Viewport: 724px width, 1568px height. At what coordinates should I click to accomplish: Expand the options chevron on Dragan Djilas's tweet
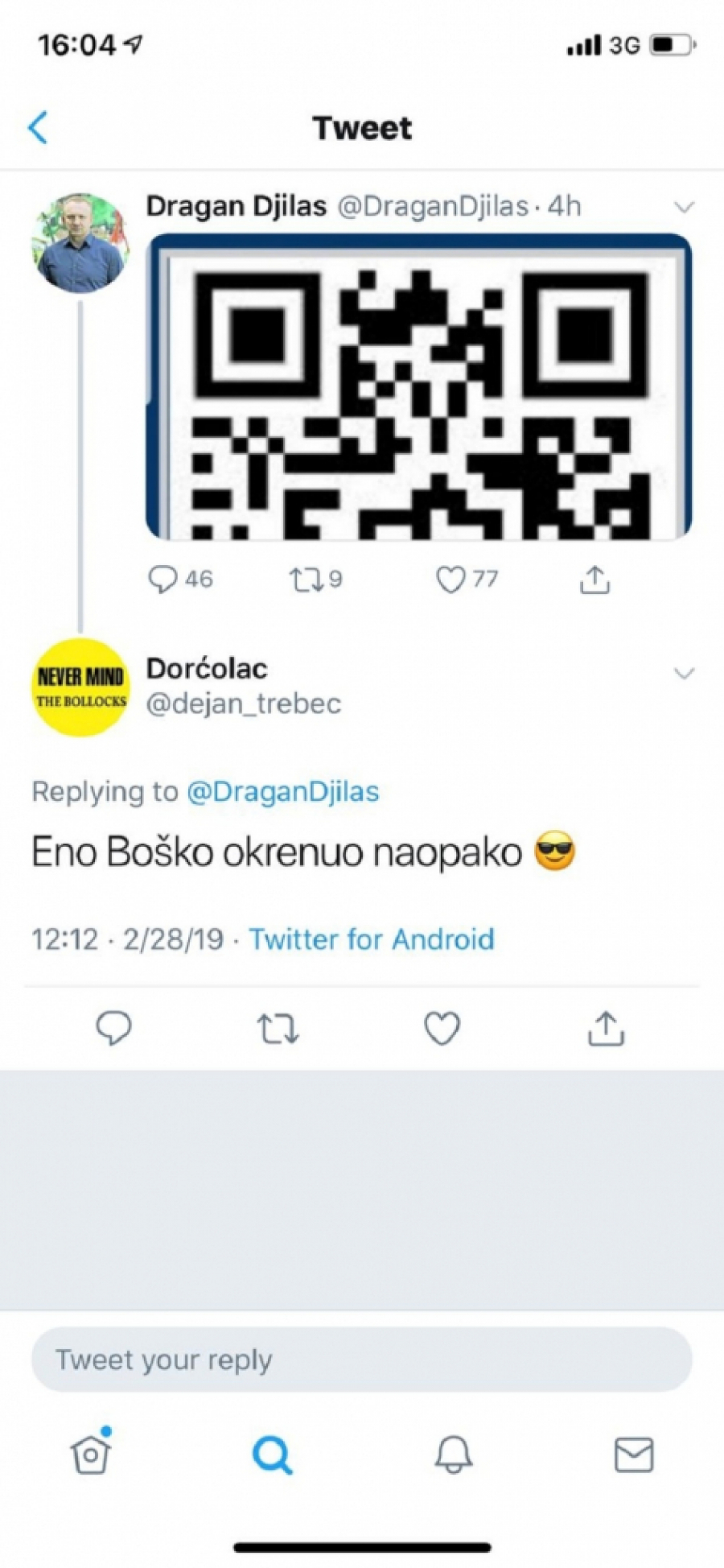pyautogui.click(x=683, y=208)
